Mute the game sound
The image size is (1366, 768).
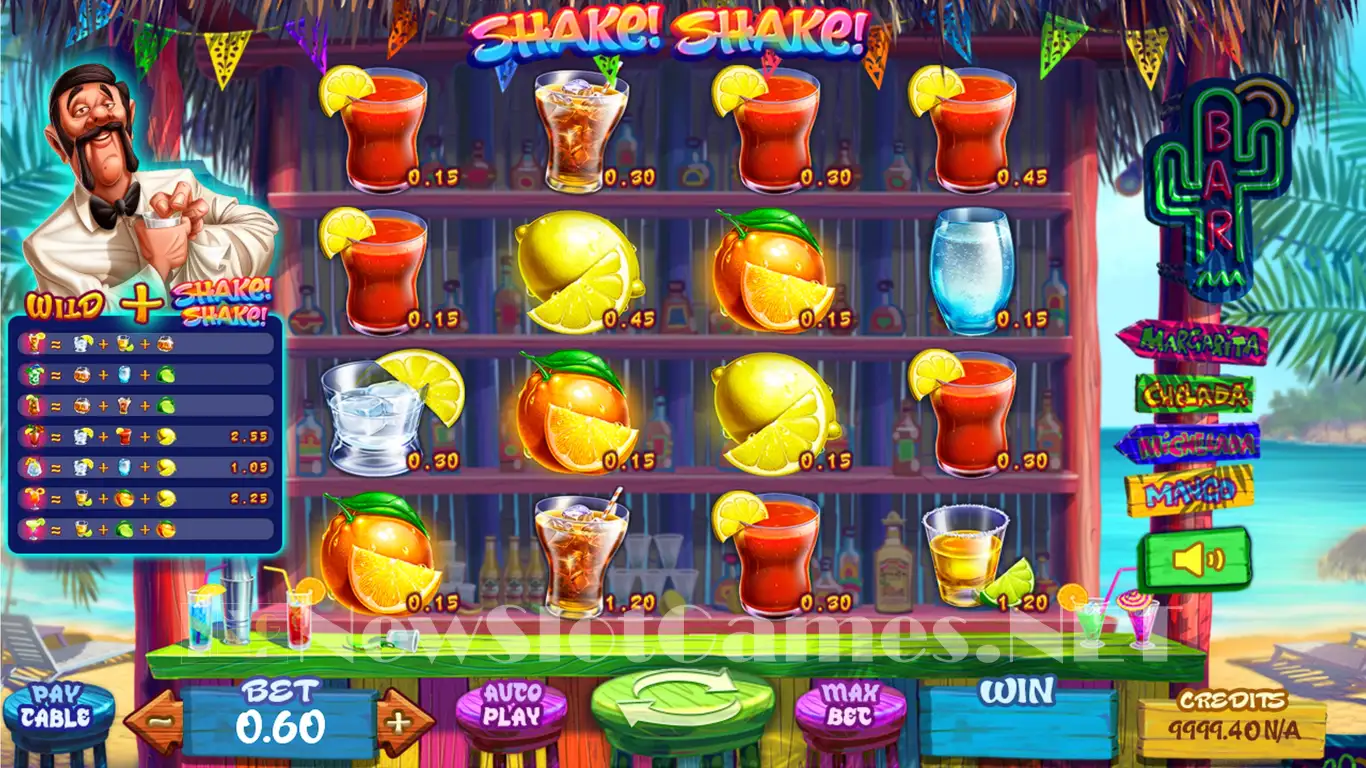click(x=1194, y=559)
